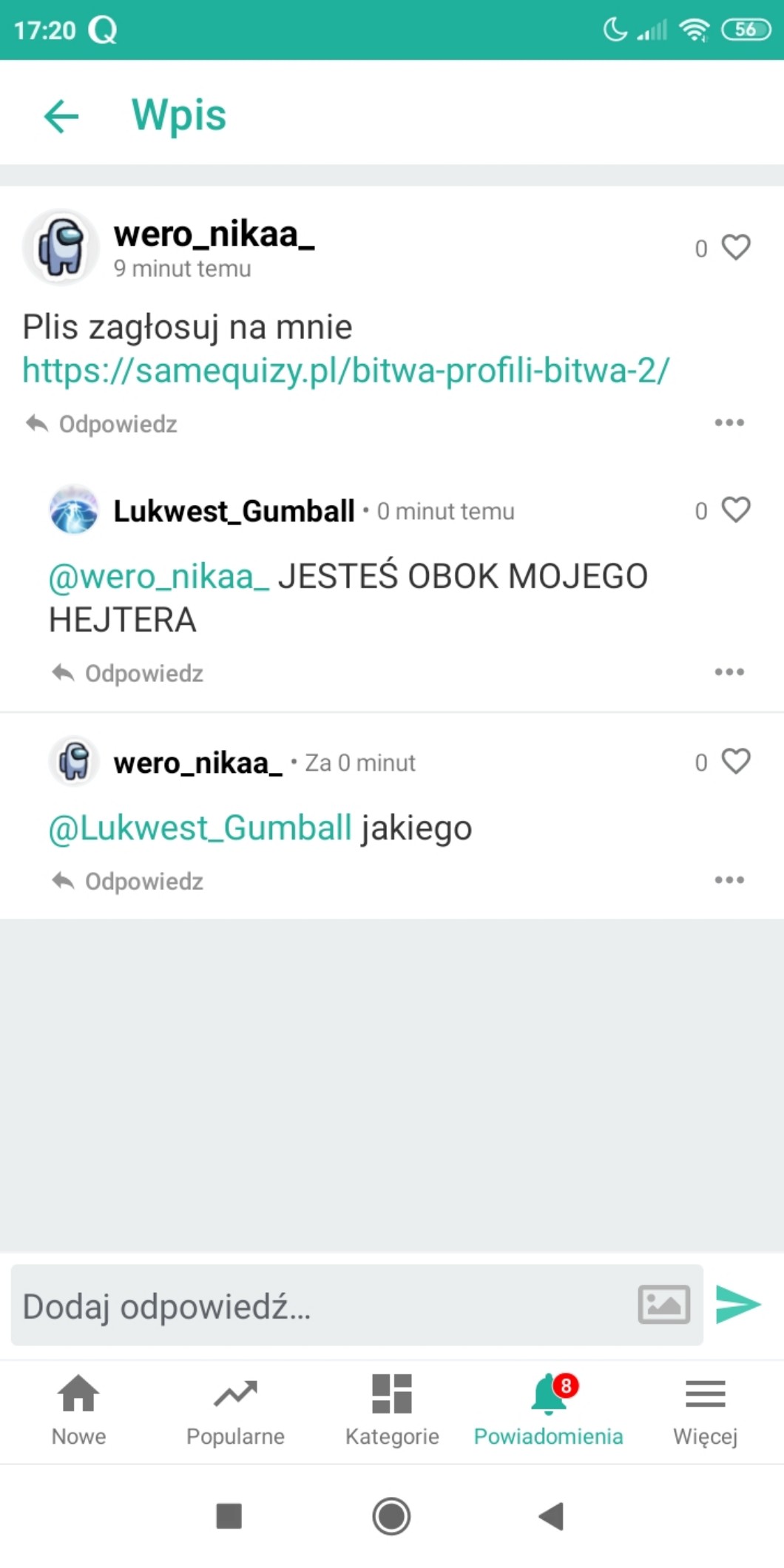
Task: Send the reply with the arrow icon
Action: coord(737,1304)
